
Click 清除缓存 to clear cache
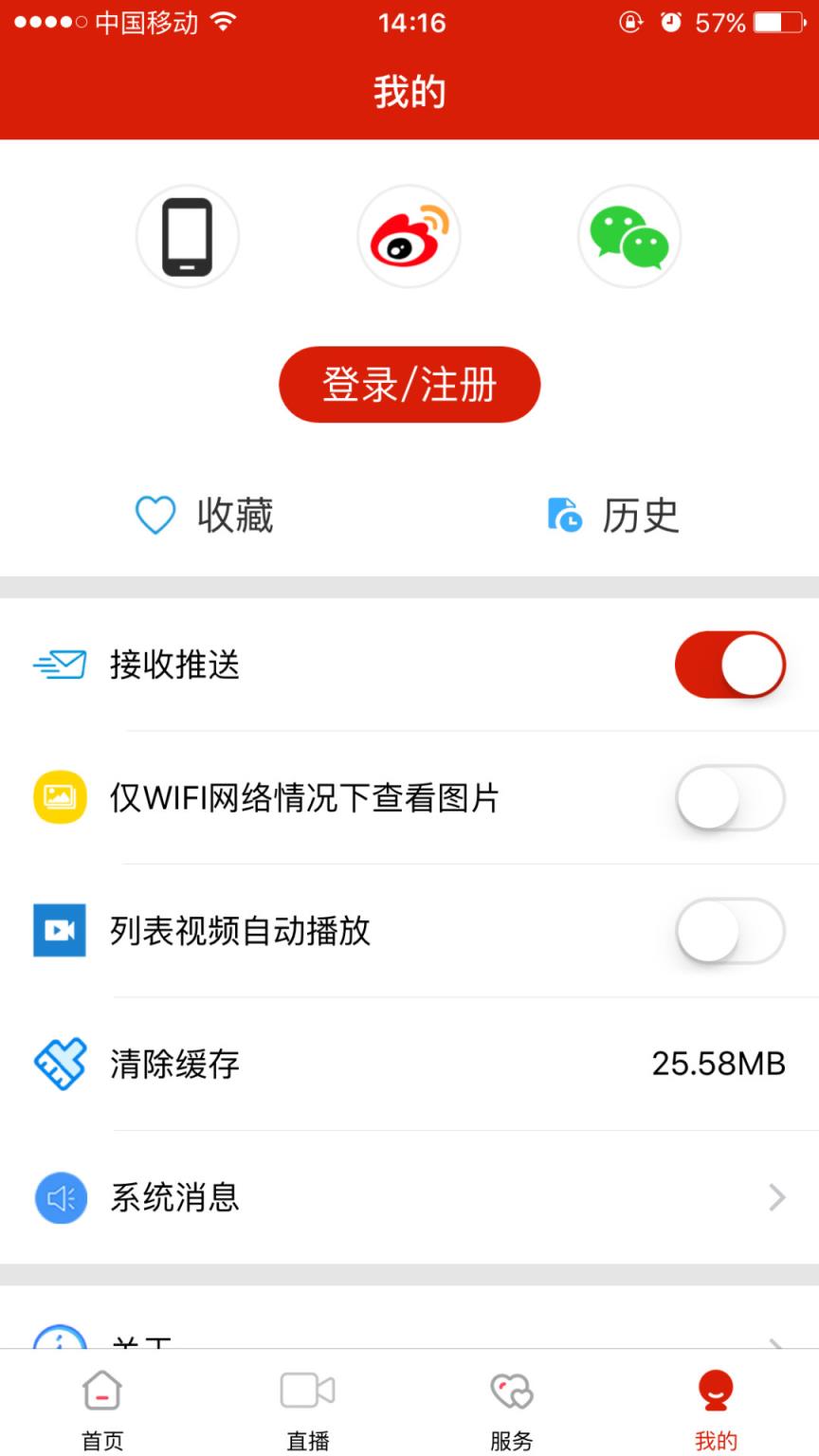click(x=173, y=1064)
